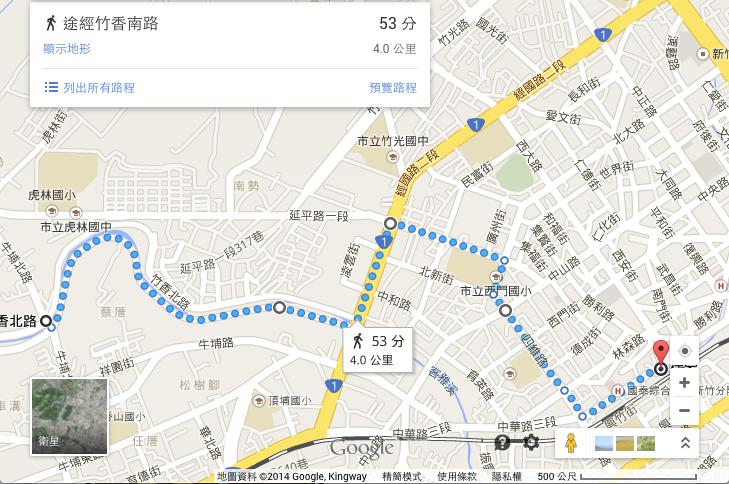Image resolution: width=729 pixels, height=484 pixels.
Task: Show terrain via 顯示地形 link
Action: point(67,48)
